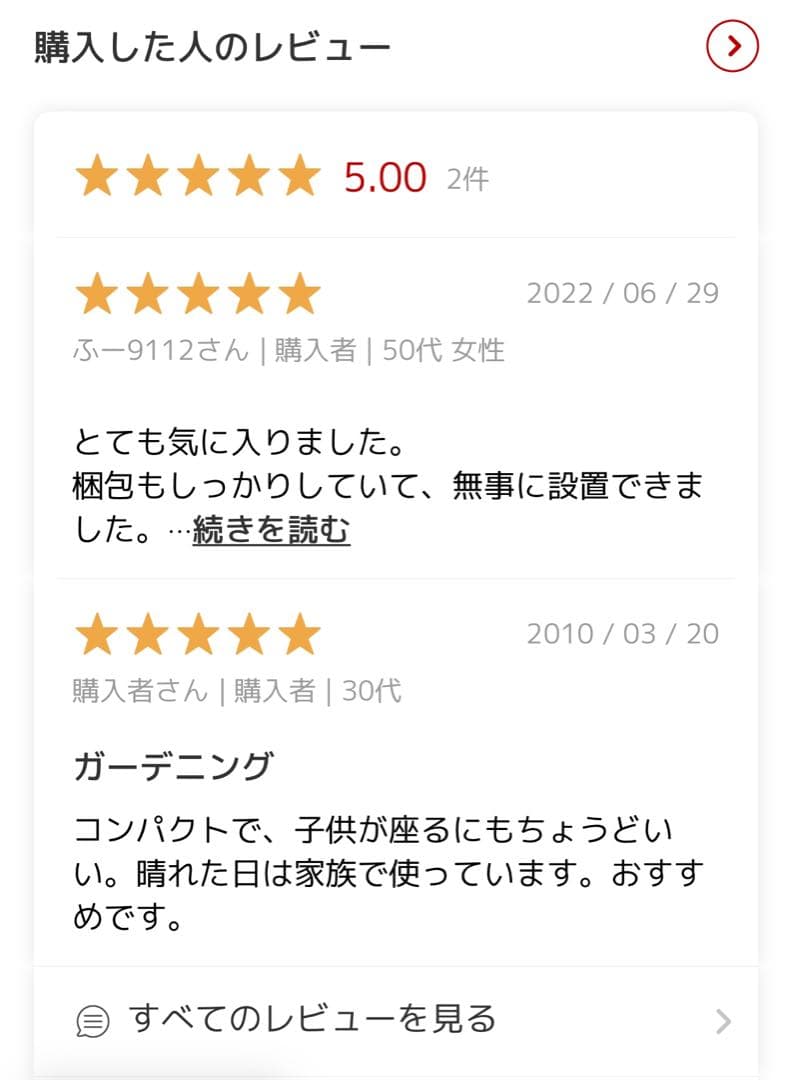Screen dimensions: 793x1080
Task: Click the five-star rating bar of the top review
Action: tap(200, 293)
